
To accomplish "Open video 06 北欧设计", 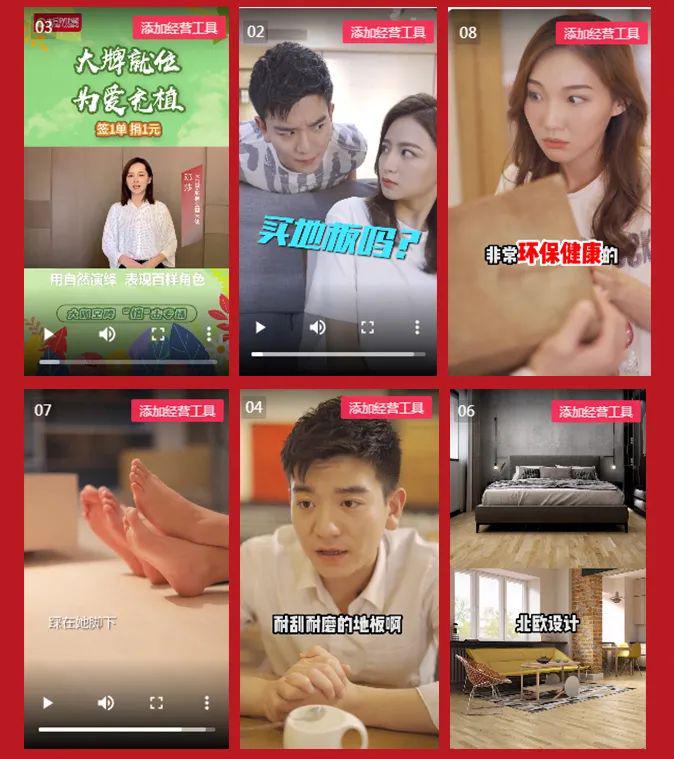I will coord(547,570).
